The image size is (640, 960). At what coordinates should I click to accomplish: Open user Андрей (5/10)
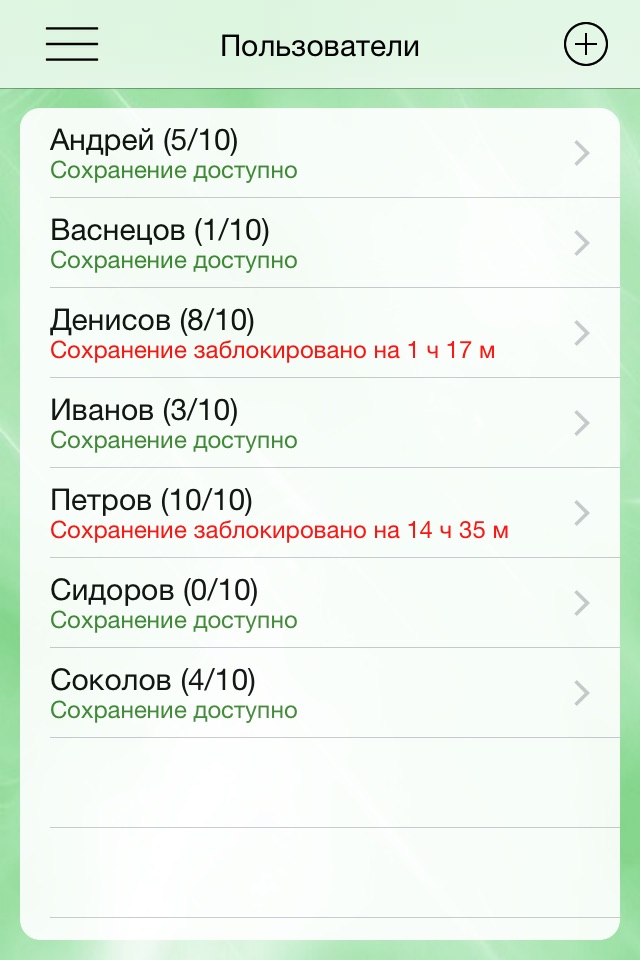(320, 153)
